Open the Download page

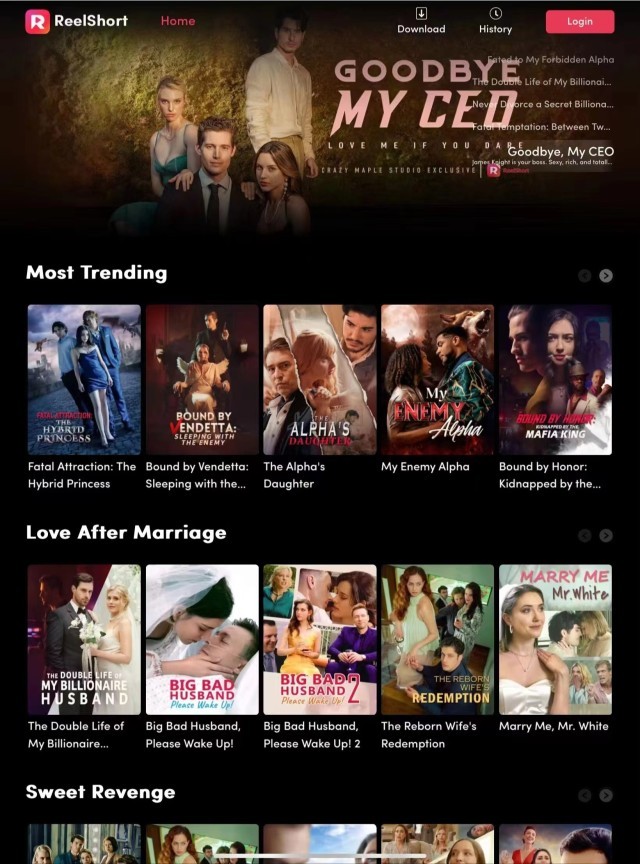tap(421, 20)
